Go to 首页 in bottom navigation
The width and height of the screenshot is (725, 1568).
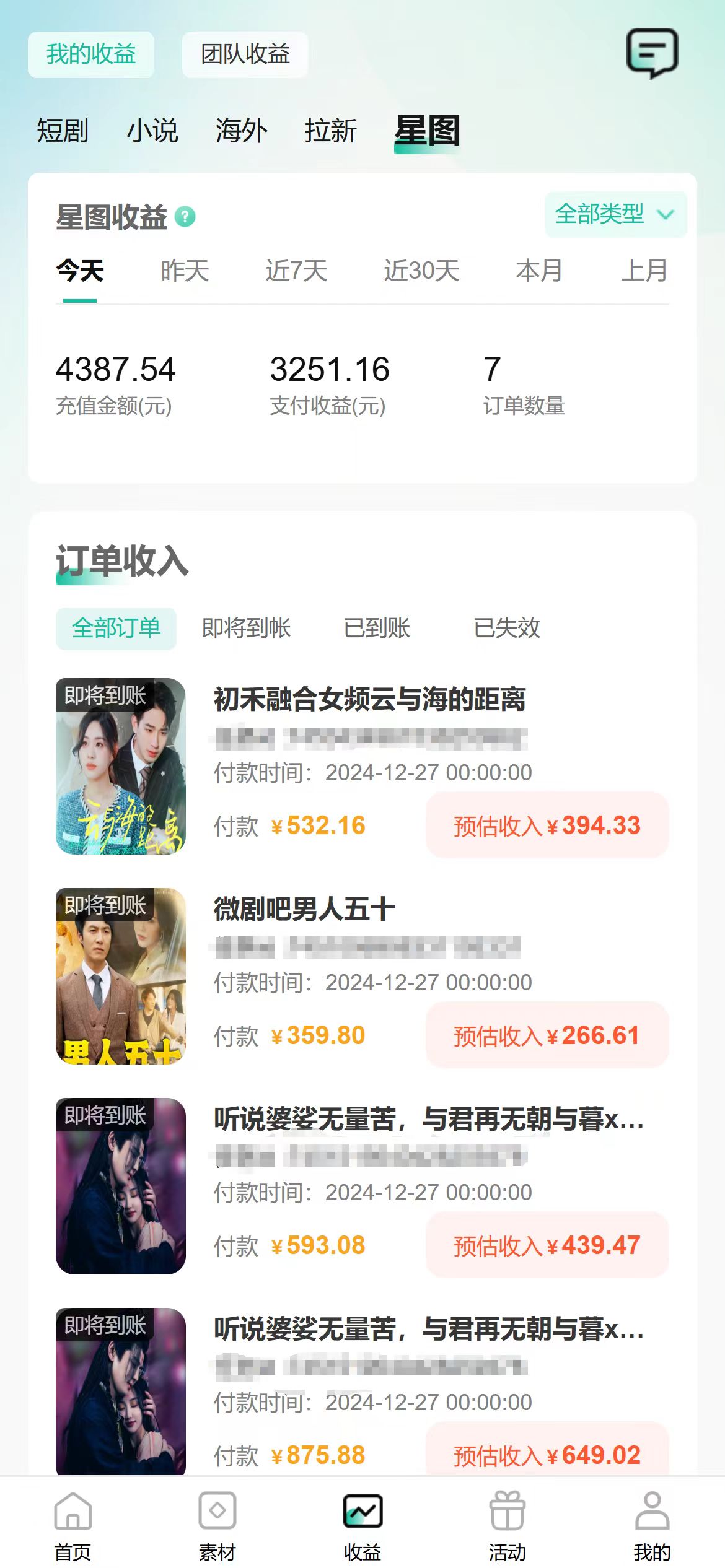[72, 1526]
